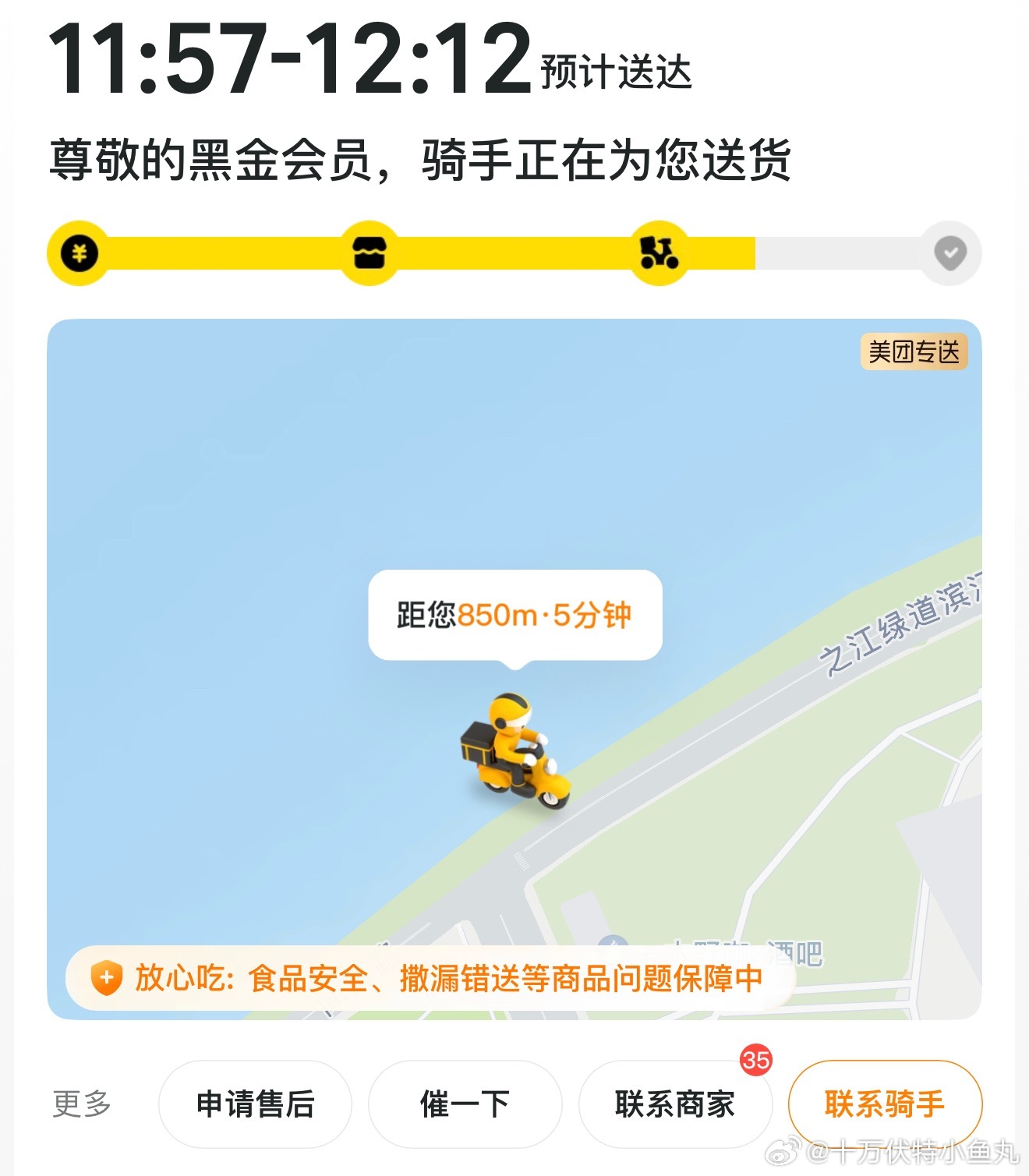The width and height of the screenshot is (1029, 1176).
Task: Tap the 联系骑手 contact rider button
Action: [883, 1104]
